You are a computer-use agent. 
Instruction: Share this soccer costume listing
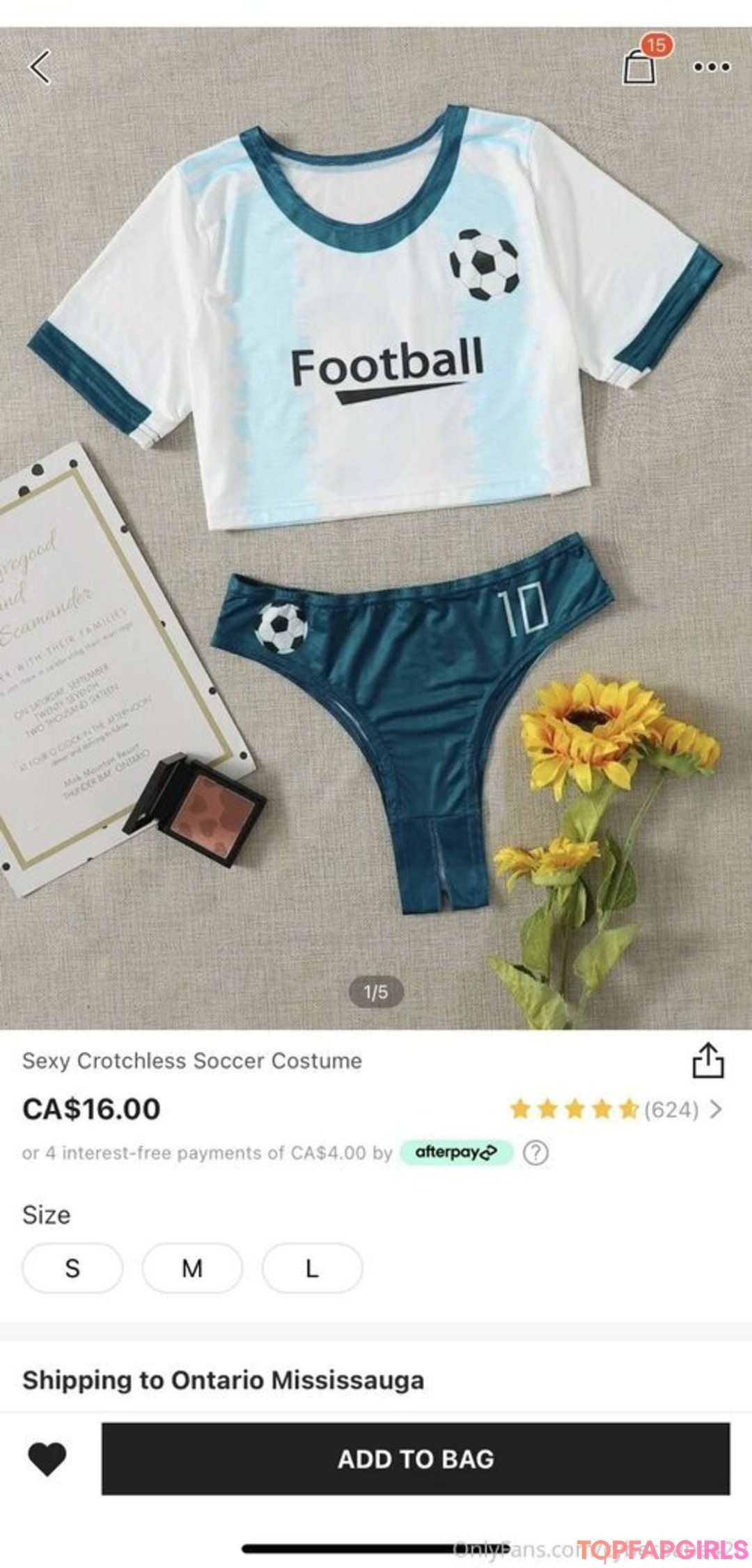point(707,1060)
